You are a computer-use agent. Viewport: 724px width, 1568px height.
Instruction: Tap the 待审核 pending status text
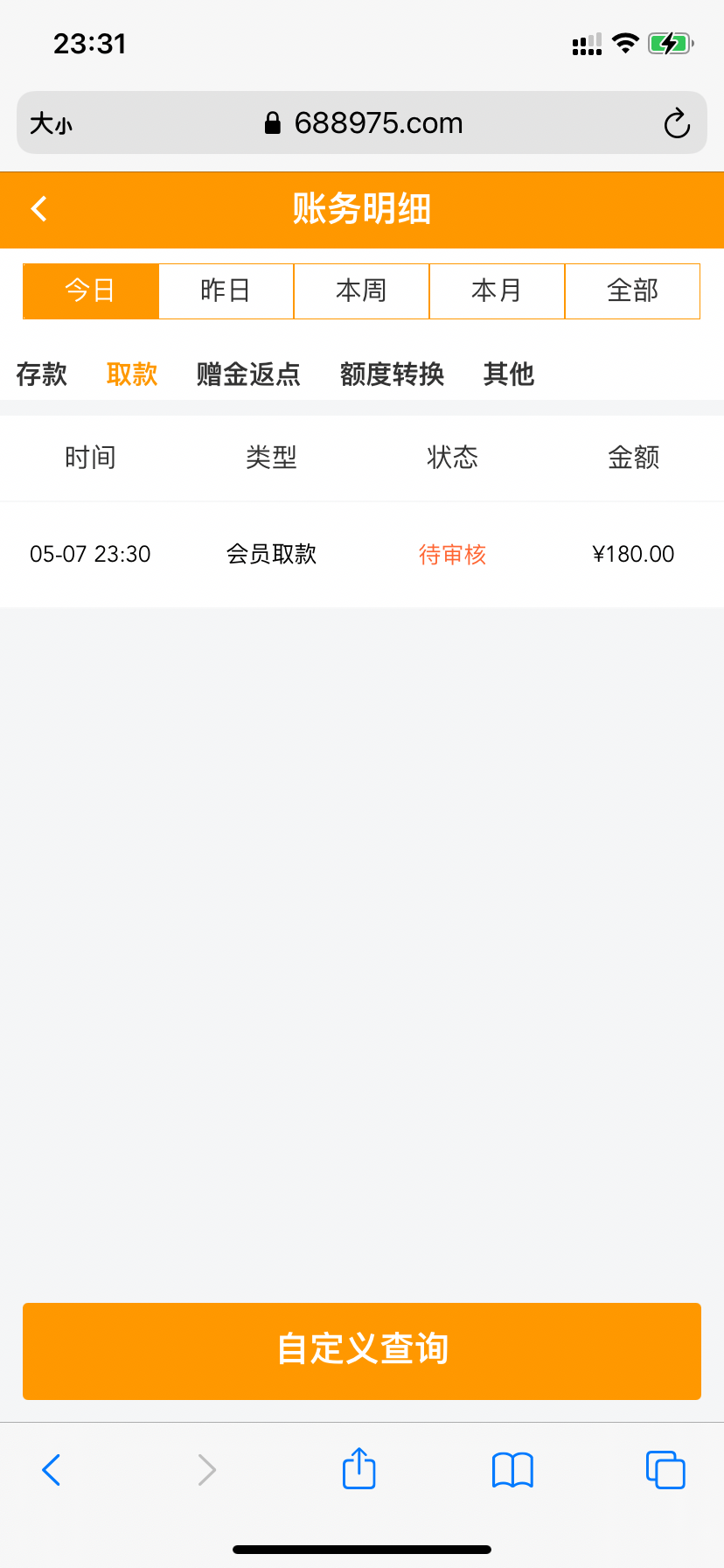[453, 554]
